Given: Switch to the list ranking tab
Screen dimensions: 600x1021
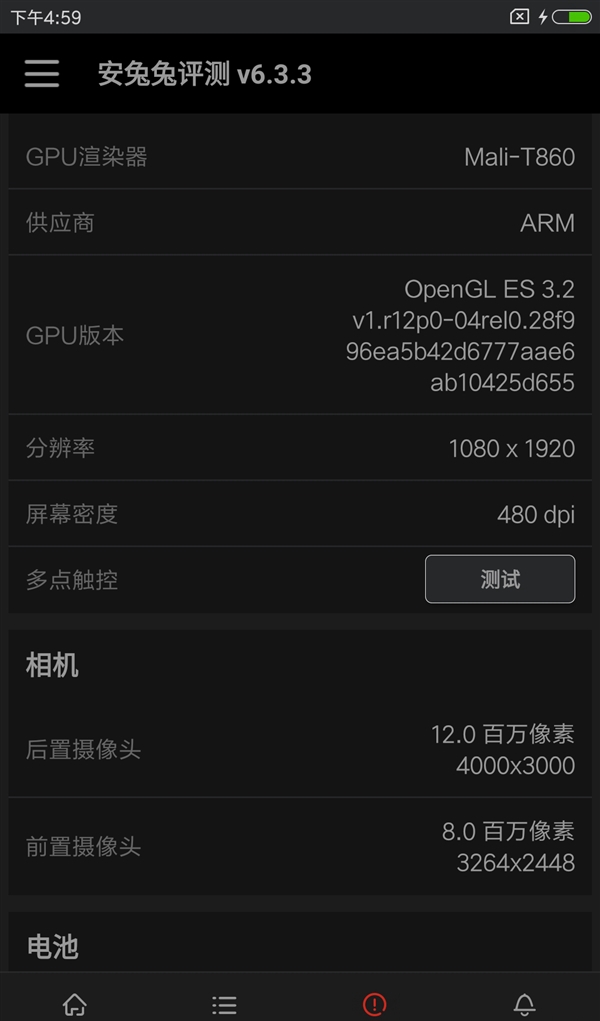Looking at the screenshot, I should [x=225, y=1003].
